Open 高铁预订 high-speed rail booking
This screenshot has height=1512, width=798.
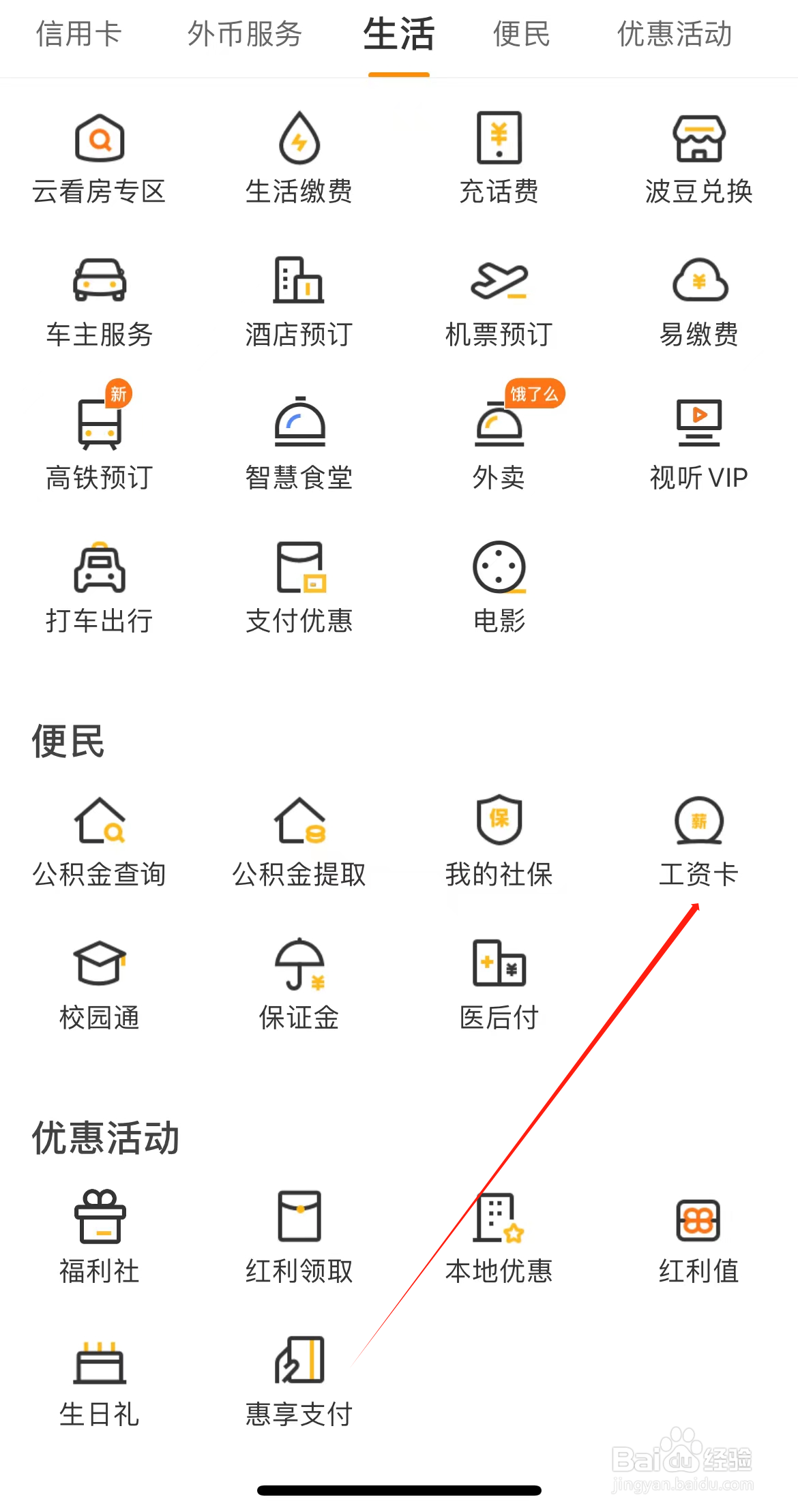pos(99,442)
